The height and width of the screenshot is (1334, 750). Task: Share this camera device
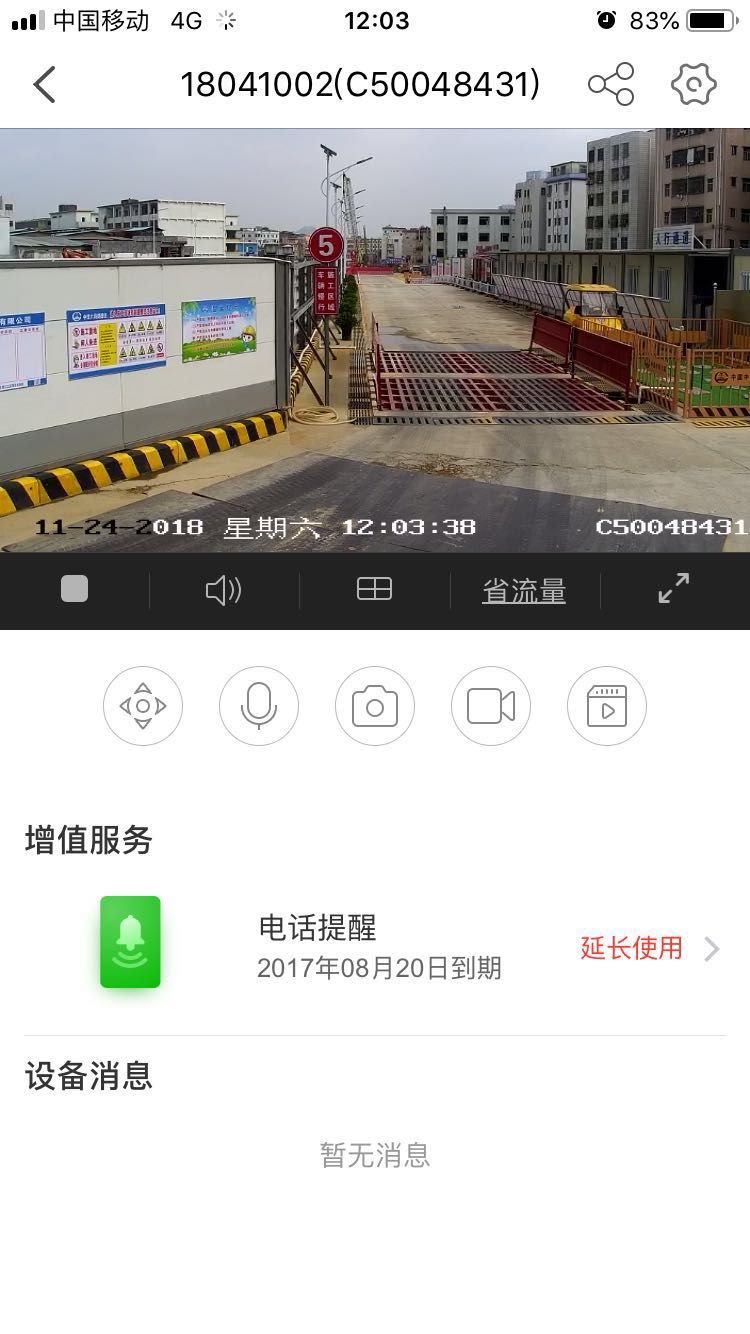click(611, 85)
